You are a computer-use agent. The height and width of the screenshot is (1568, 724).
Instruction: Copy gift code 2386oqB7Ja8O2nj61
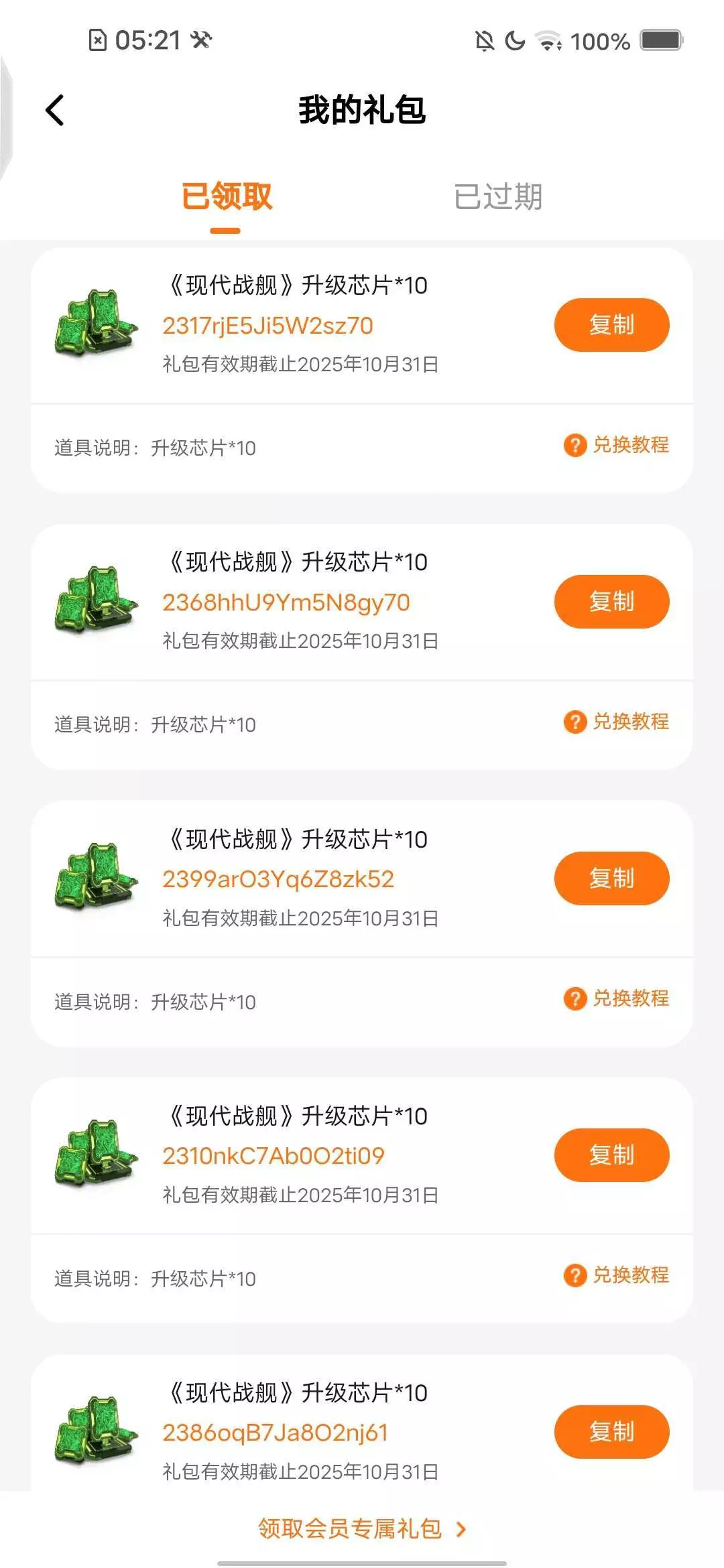click(611, 1432)
